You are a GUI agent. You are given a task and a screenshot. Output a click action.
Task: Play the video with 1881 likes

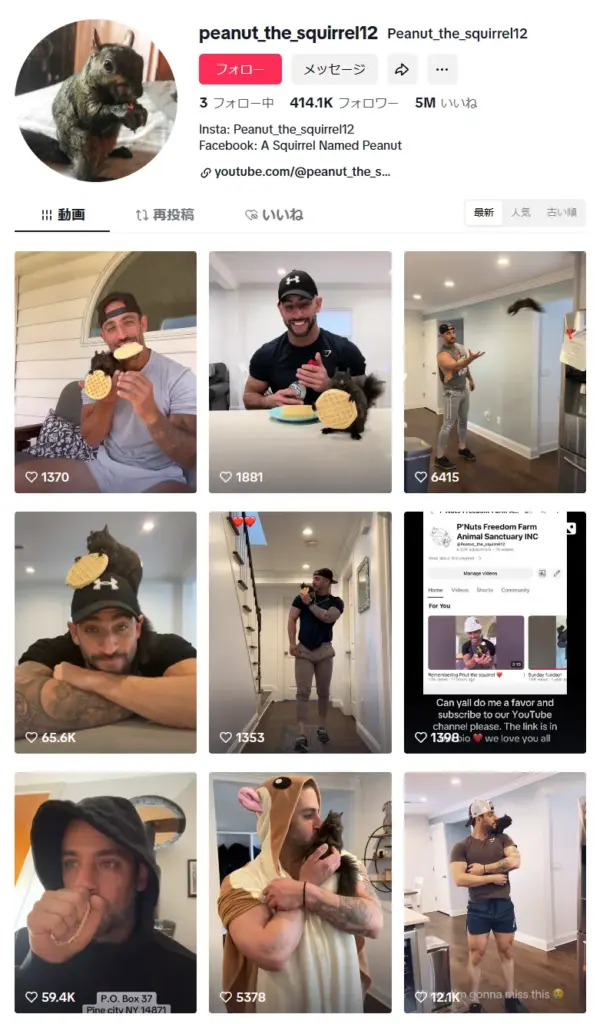tap(300, 371)
